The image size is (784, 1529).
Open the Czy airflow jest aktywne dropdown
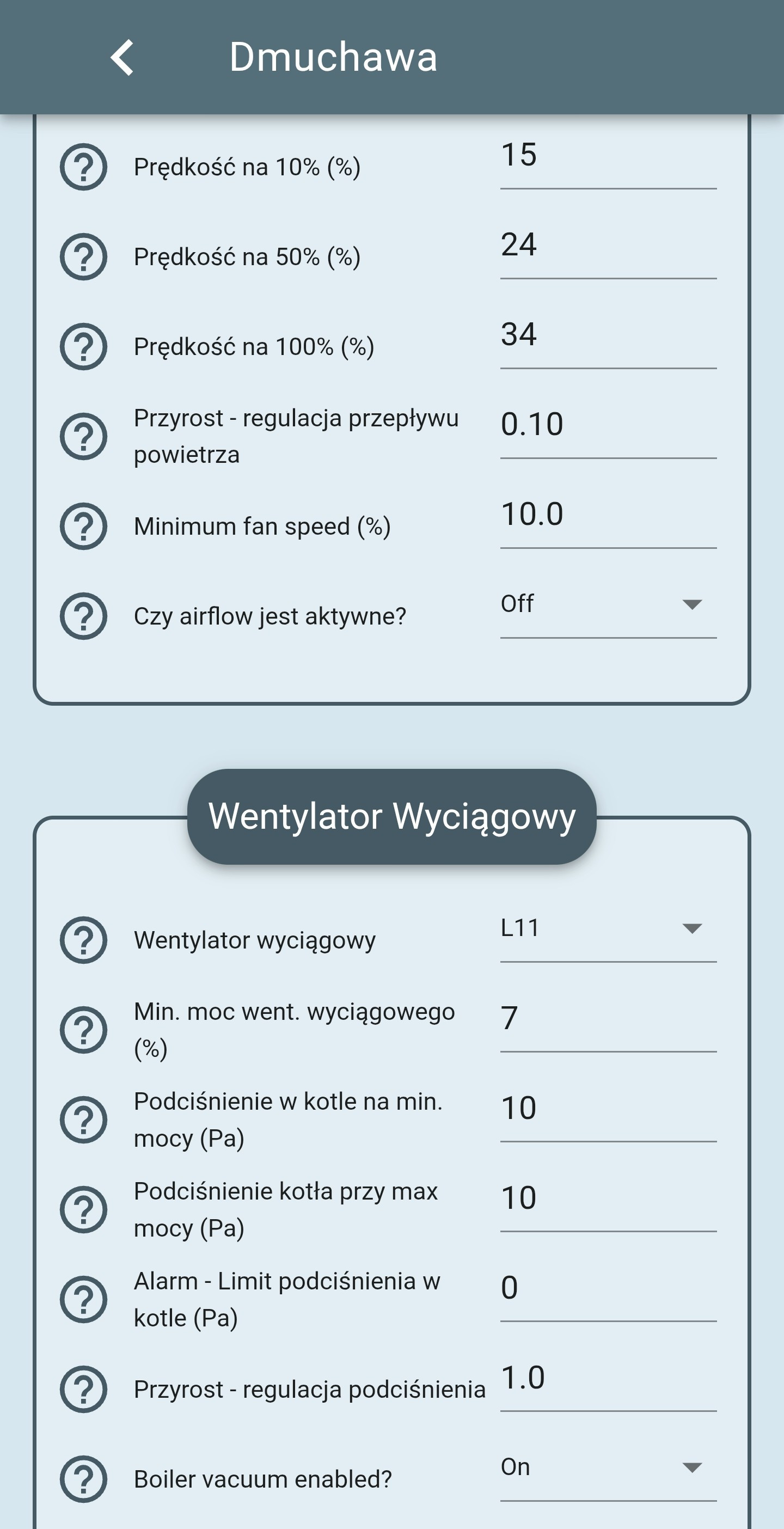tap(607, 605)
